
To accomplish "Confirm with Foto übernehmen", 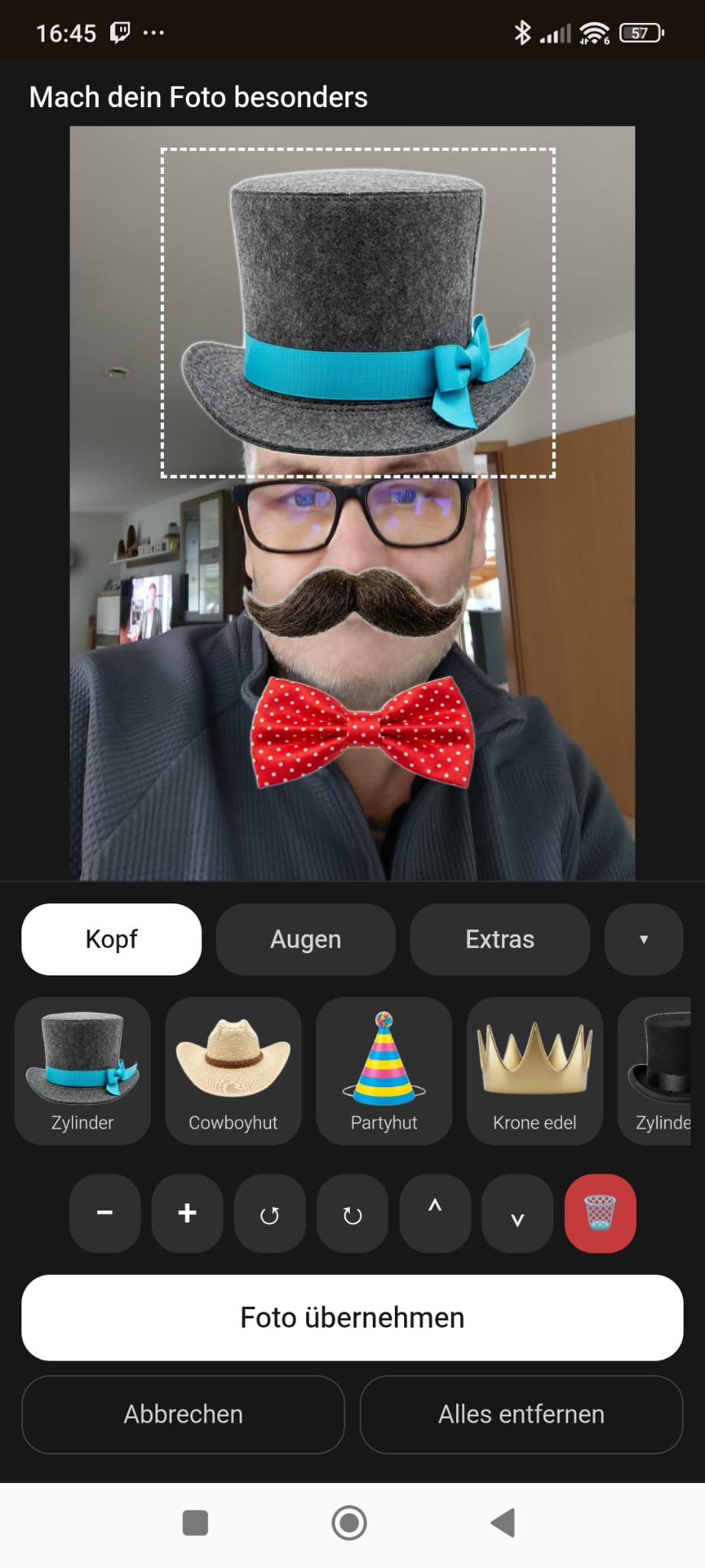I will tap(352, 1317).
